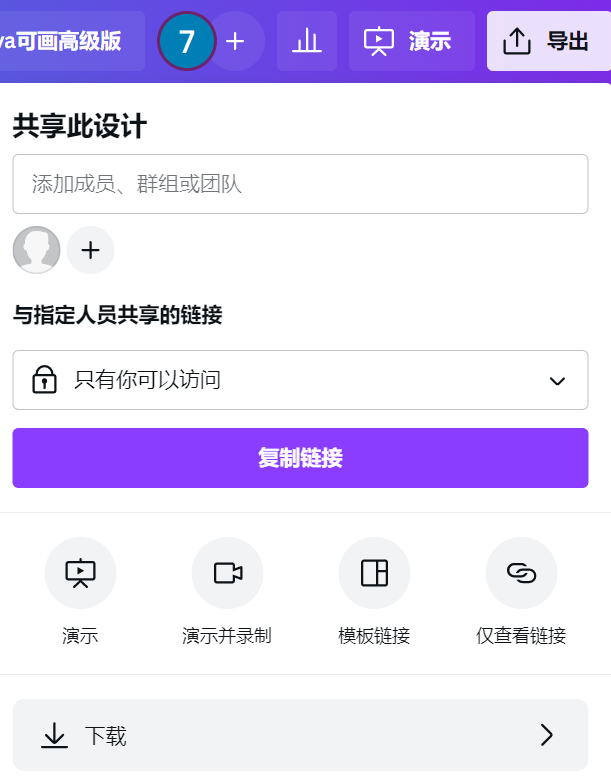Start presenting with the top 演示 button
Image resolution: width=611 pixels, height=782 pixels.
click(411, 41)
